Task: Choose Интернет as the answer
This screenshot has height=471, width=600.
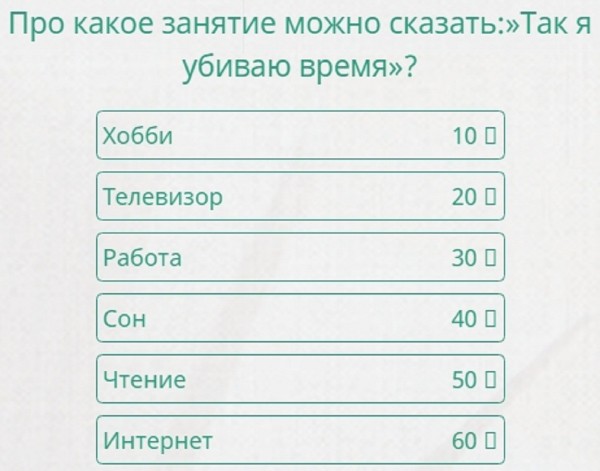Action: (x=300, y=441)
